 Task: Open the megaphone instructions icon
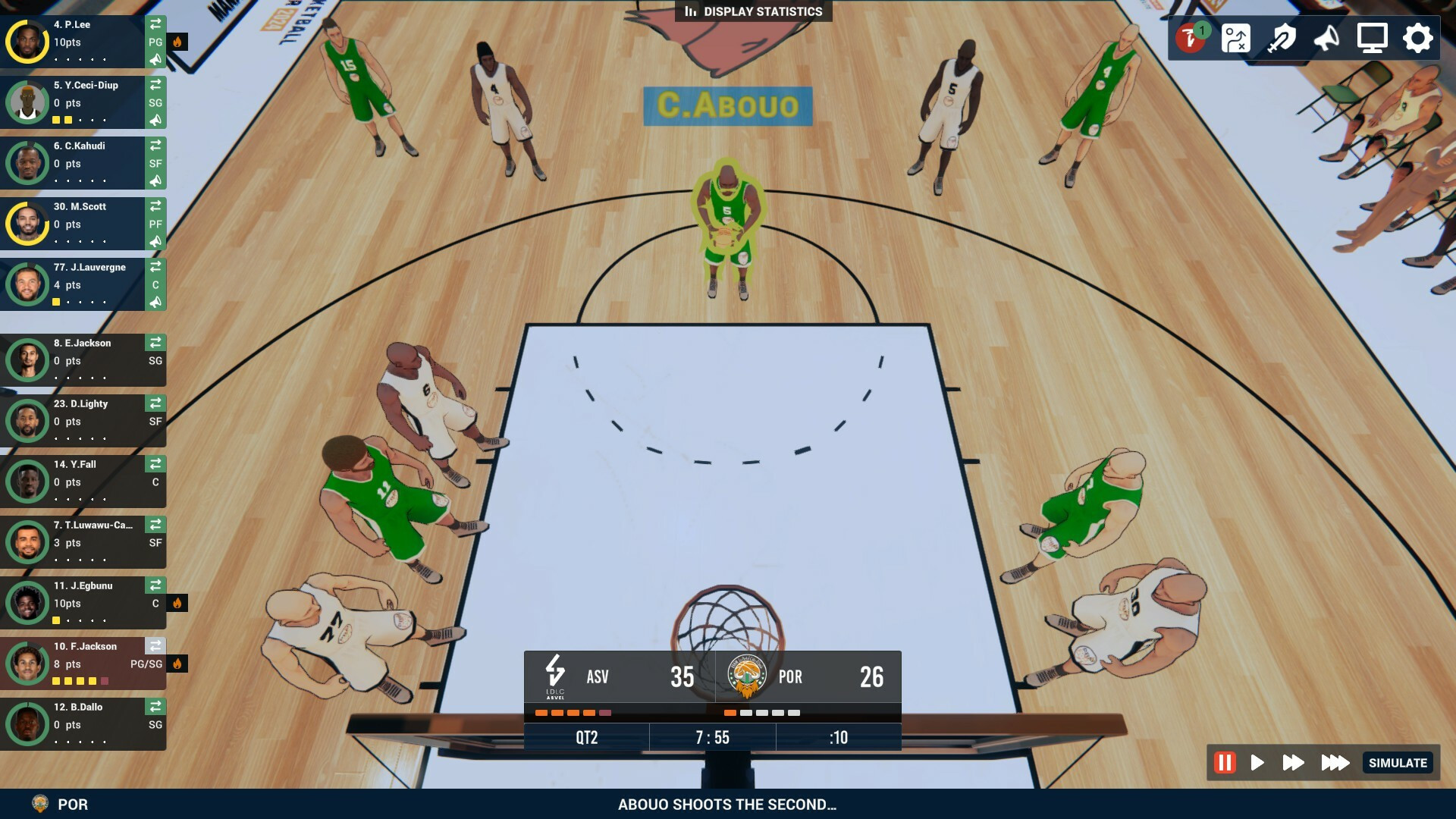pos(1327,38)
